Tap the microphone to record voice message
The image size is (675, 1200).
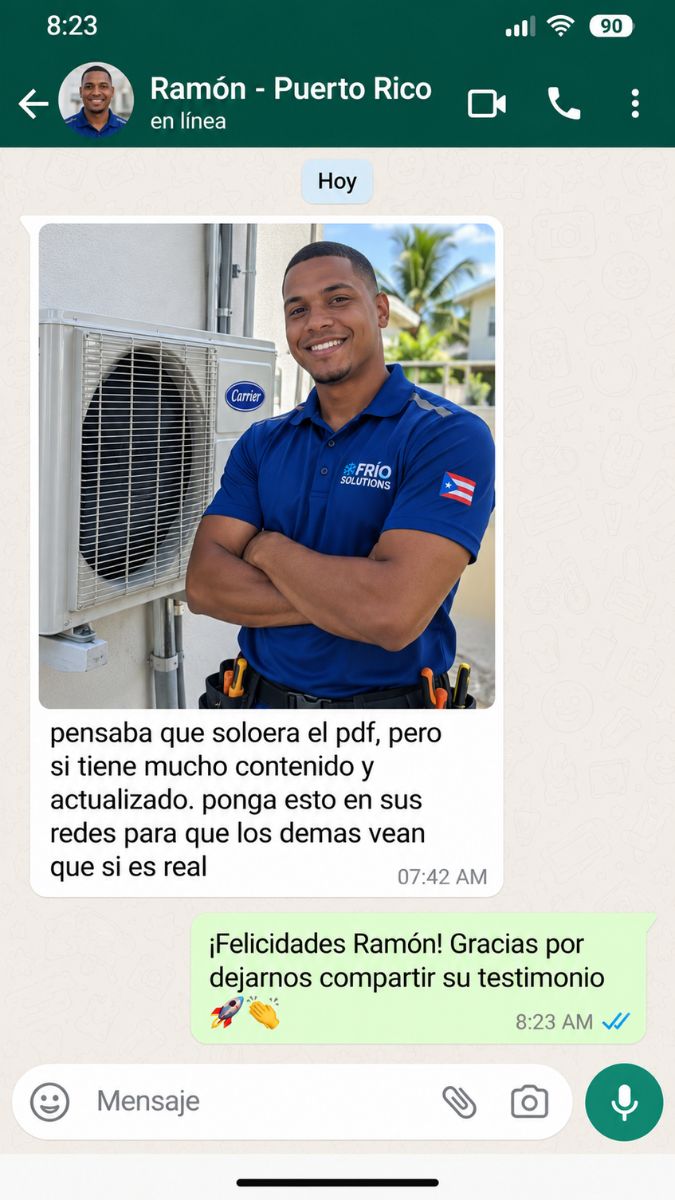[x=624, y=1102]
